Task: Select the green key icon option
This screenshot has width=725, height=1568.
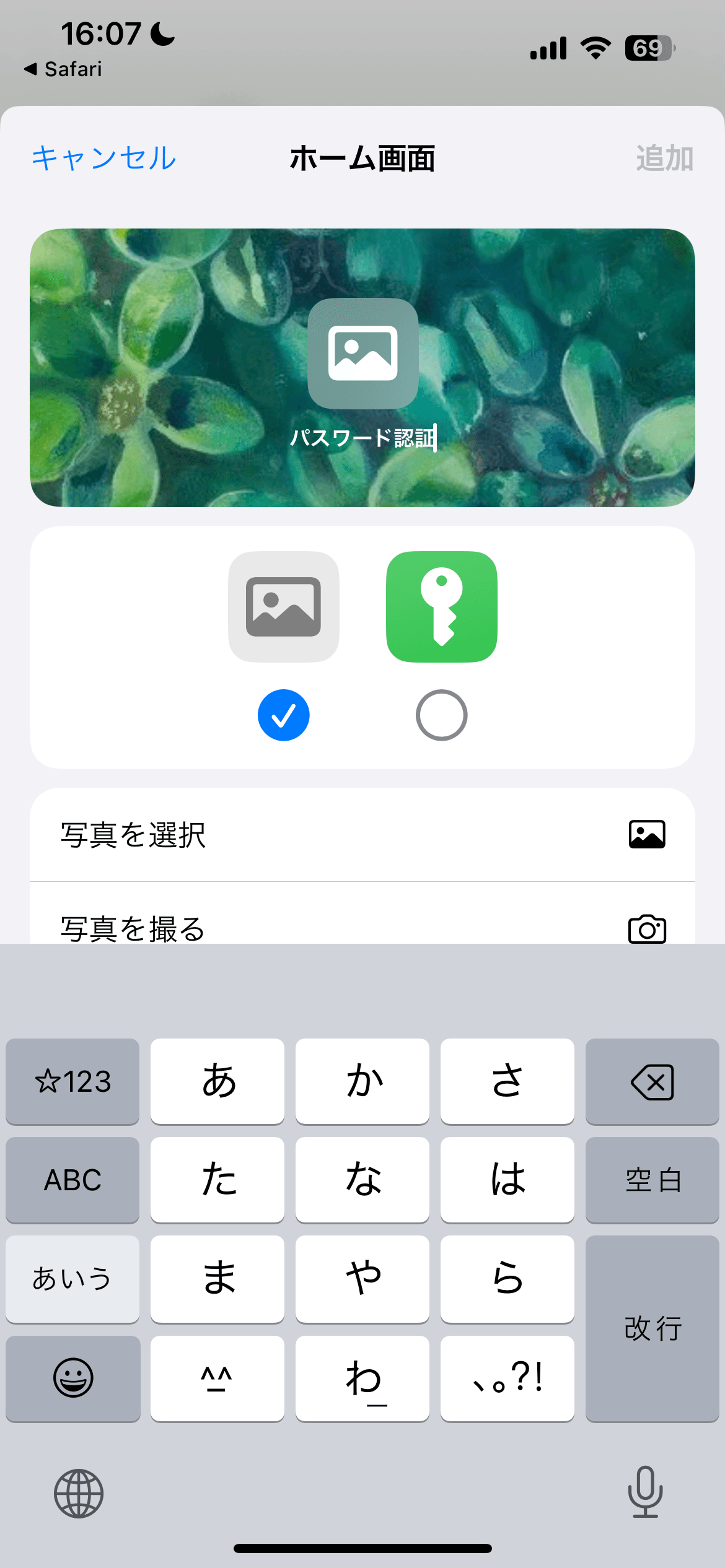Action: (442, 607)
